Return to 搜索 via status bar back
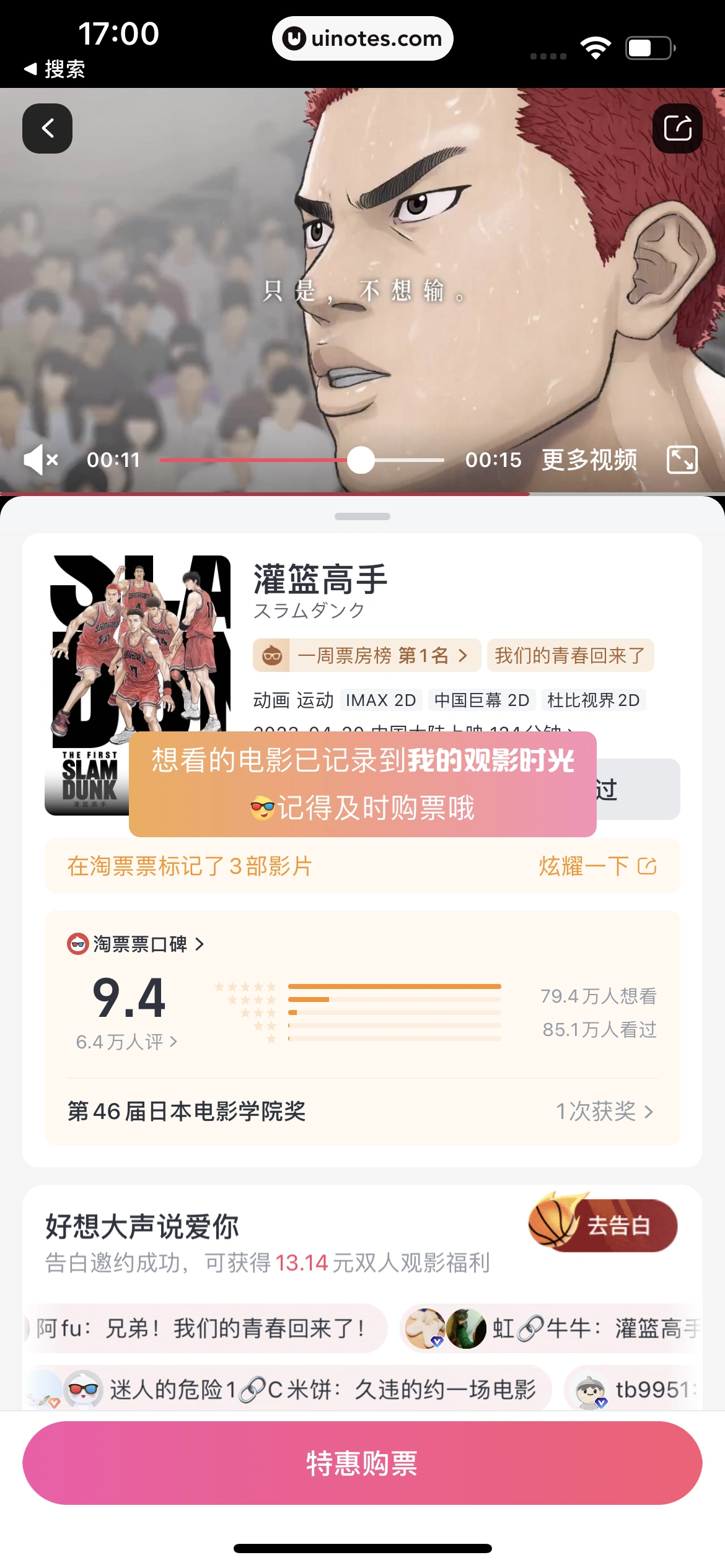The height and width of the screenshot is (1568, 725). coord(55,69)
